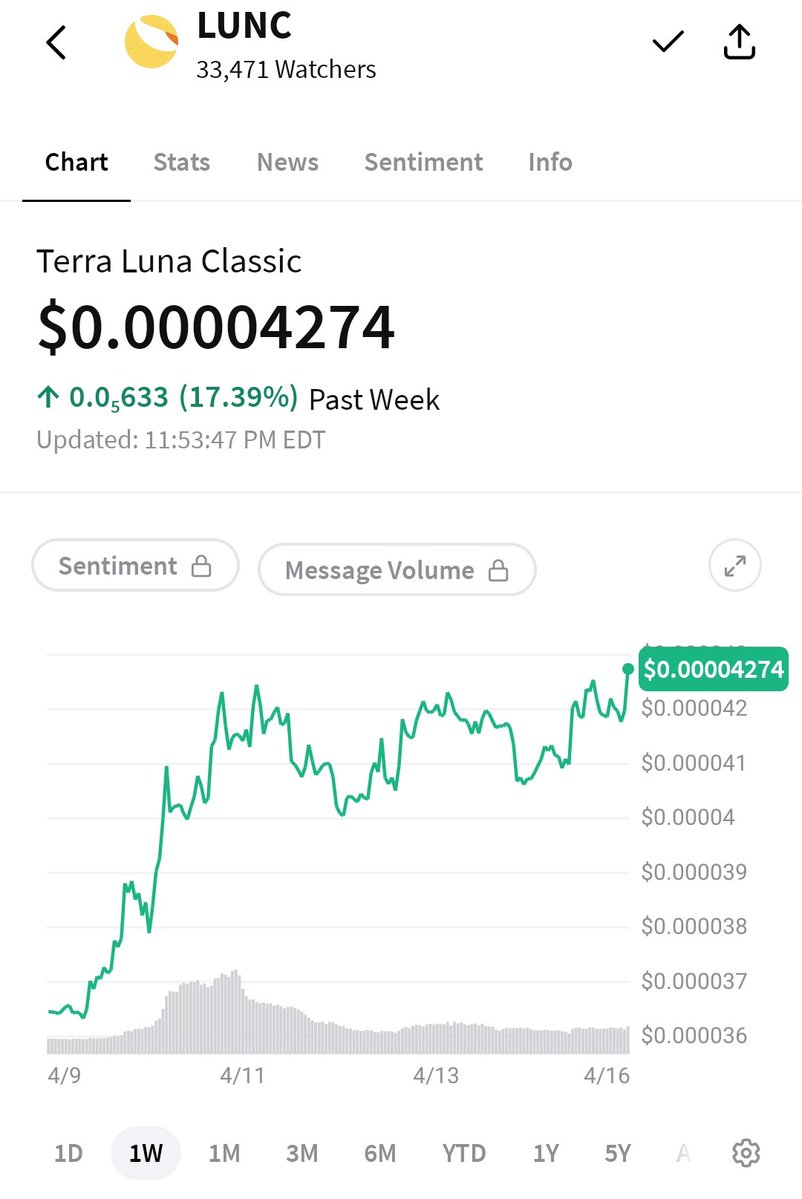Share the LUNC page
The width and height of the screenshot is (802, 1199).
point(738,42)
